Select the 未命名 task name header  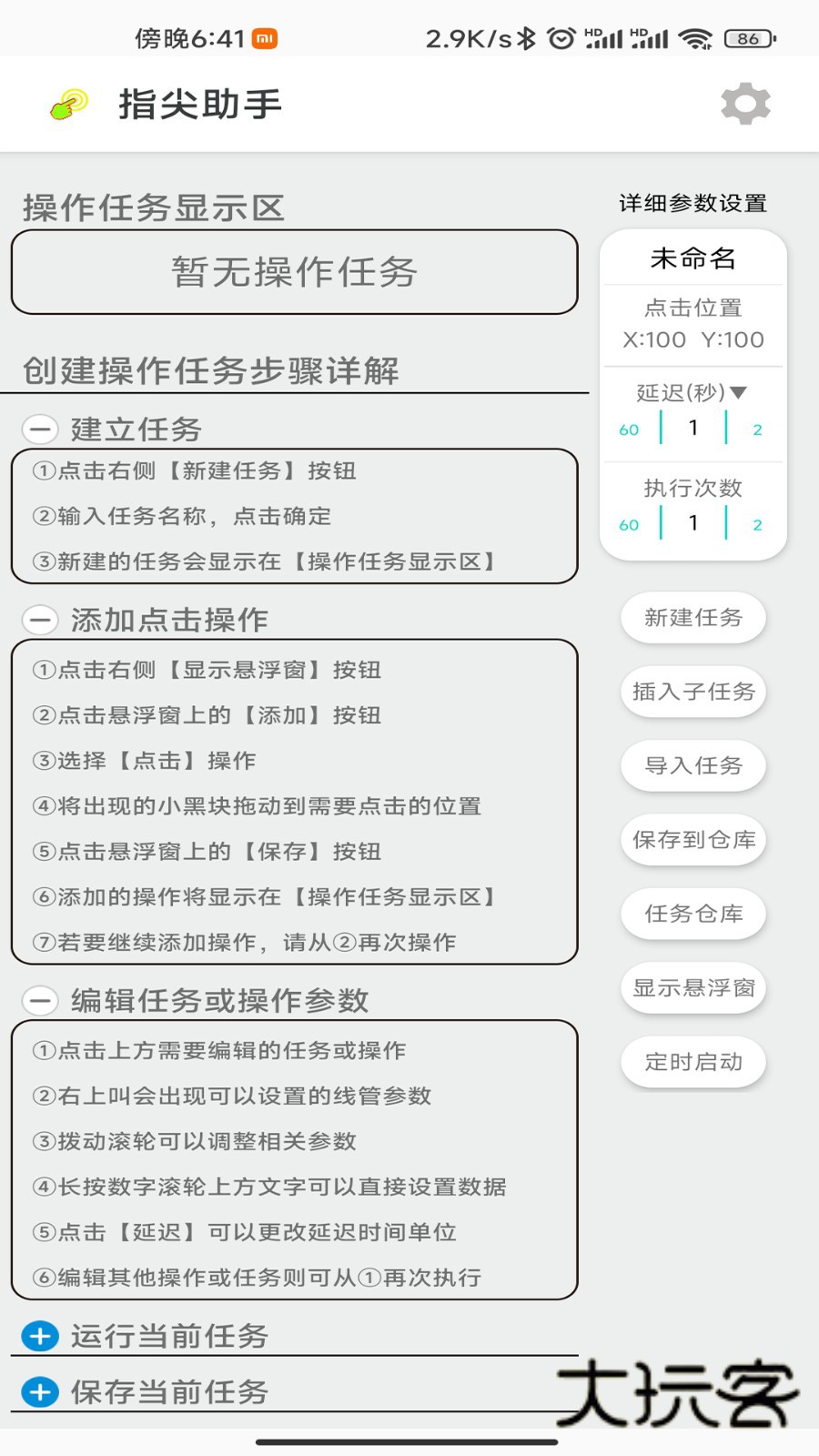click(693, 258)
